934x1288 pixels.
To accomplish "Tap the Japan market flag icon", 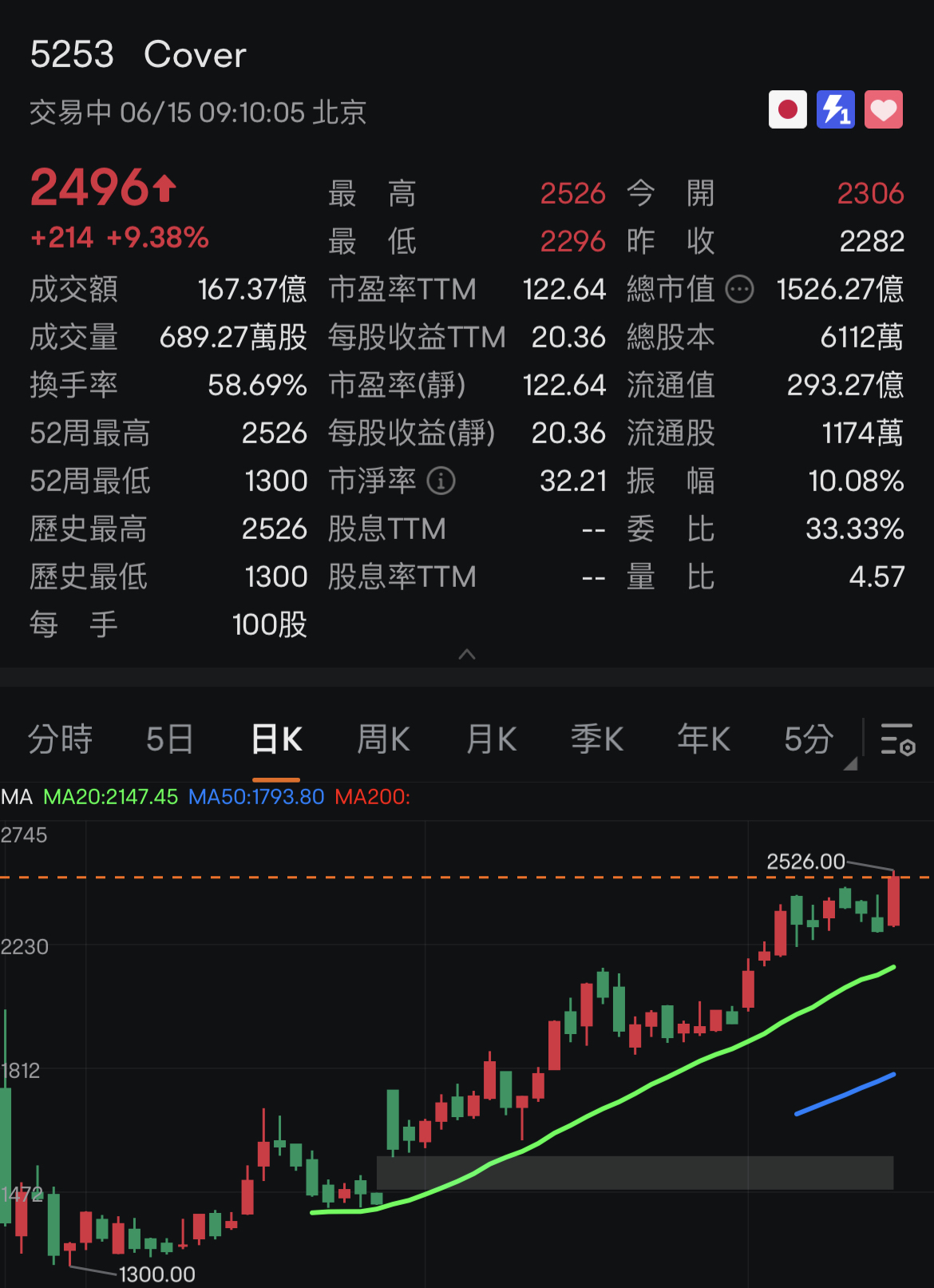I will 788,109.
